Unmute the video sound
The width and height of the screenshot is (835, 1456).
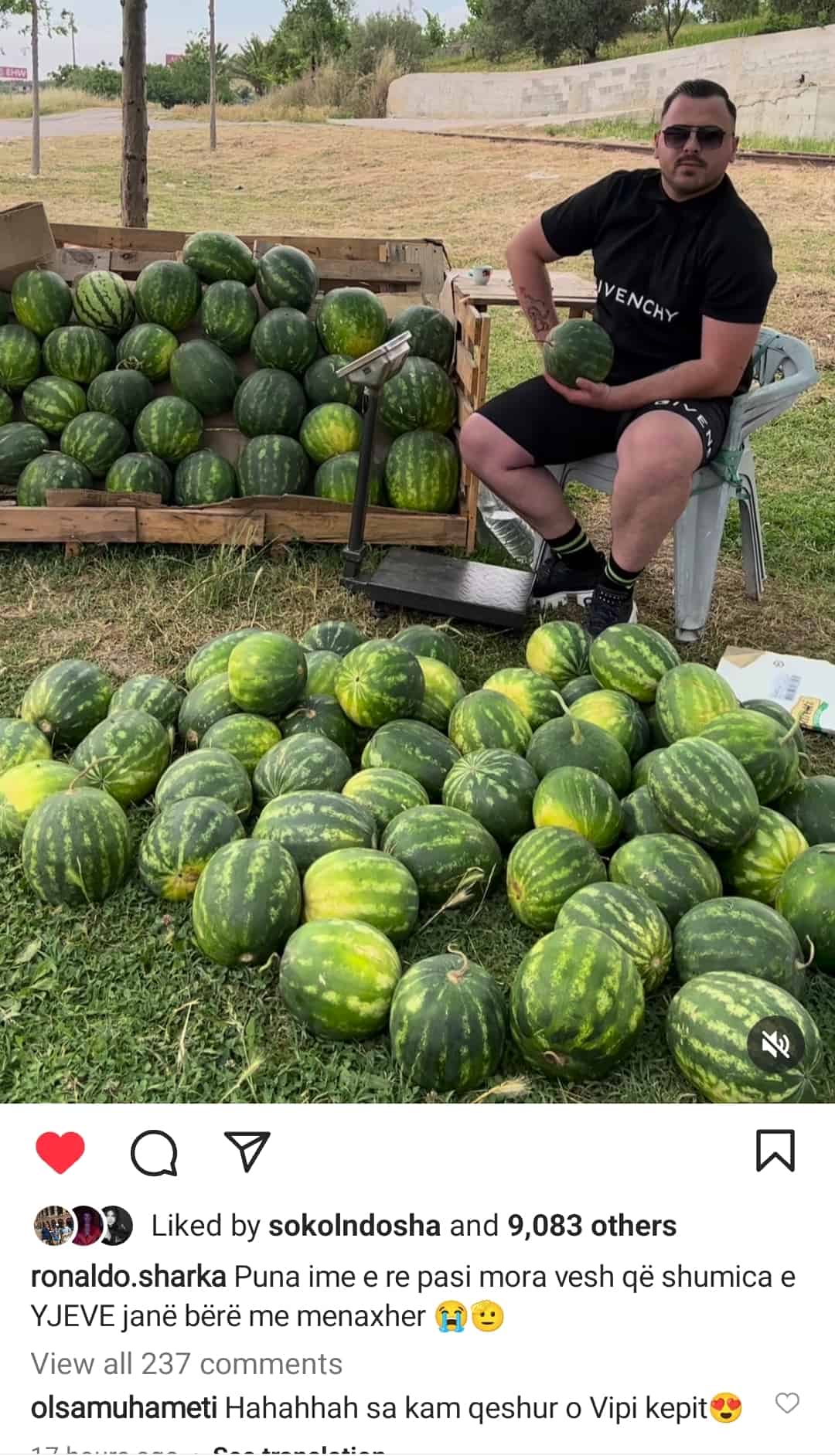(x=775, y=1046)
